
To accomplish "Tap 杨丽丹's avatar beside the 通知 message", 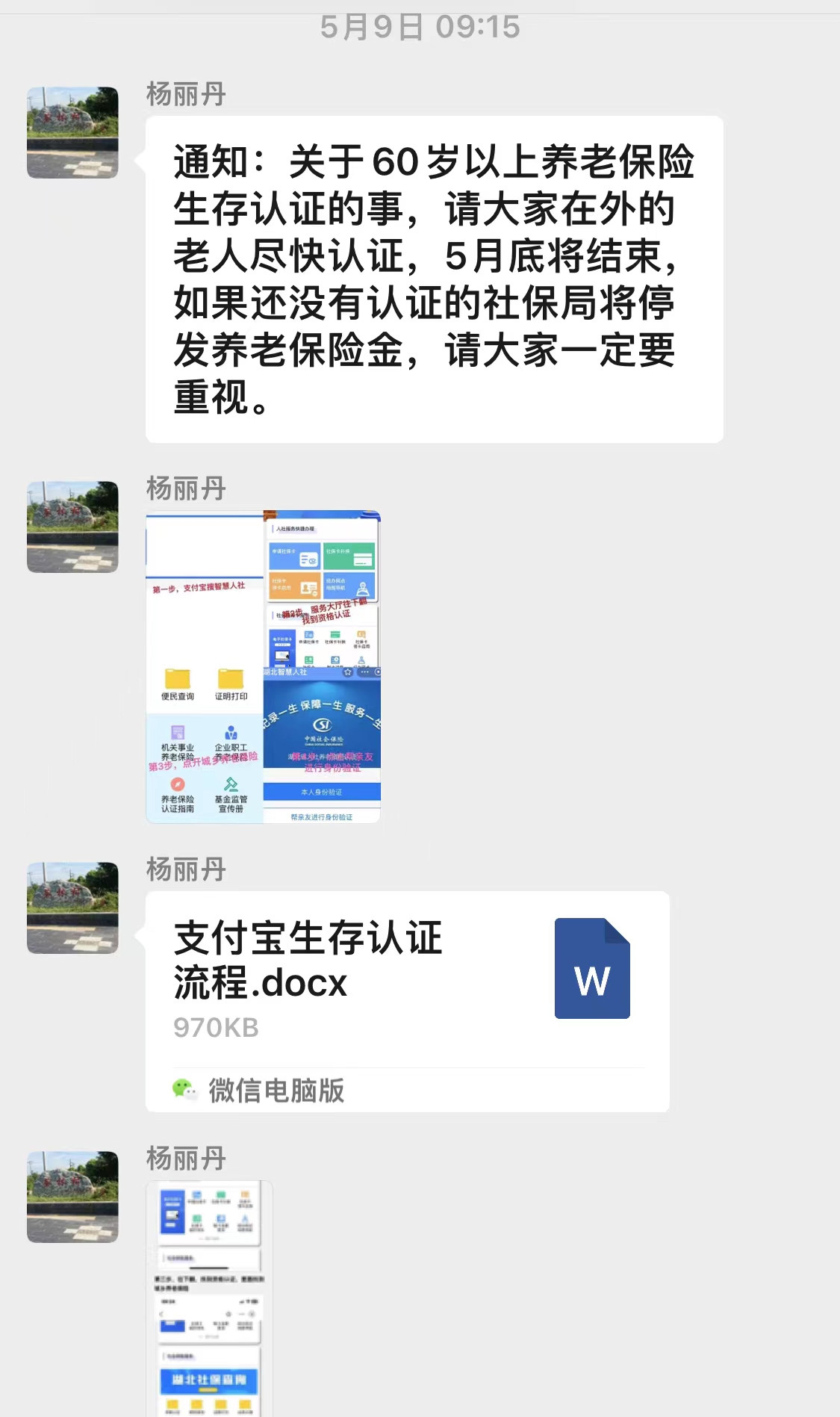I will coord(72,132).
